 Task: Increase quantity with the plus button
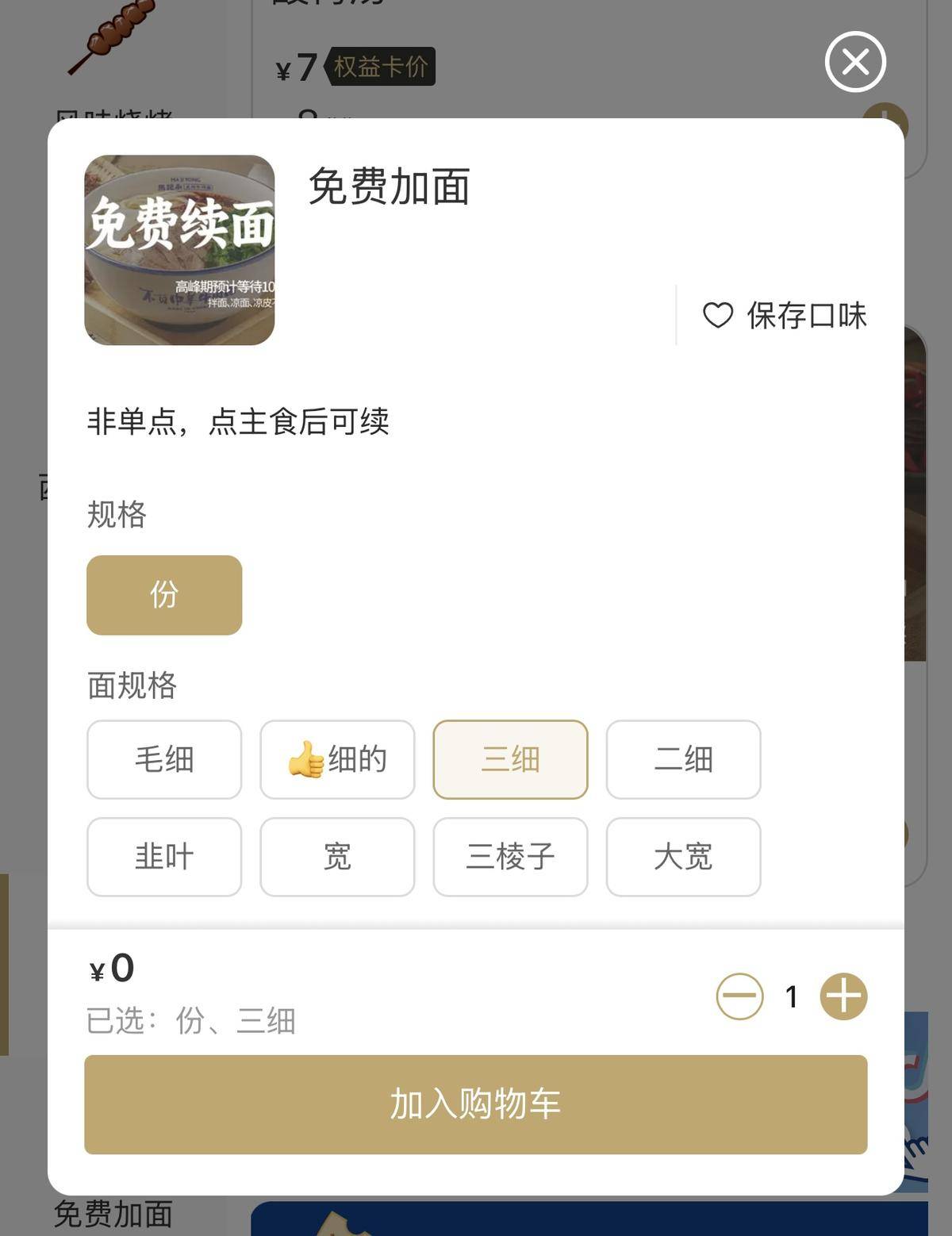pos(843,996)
